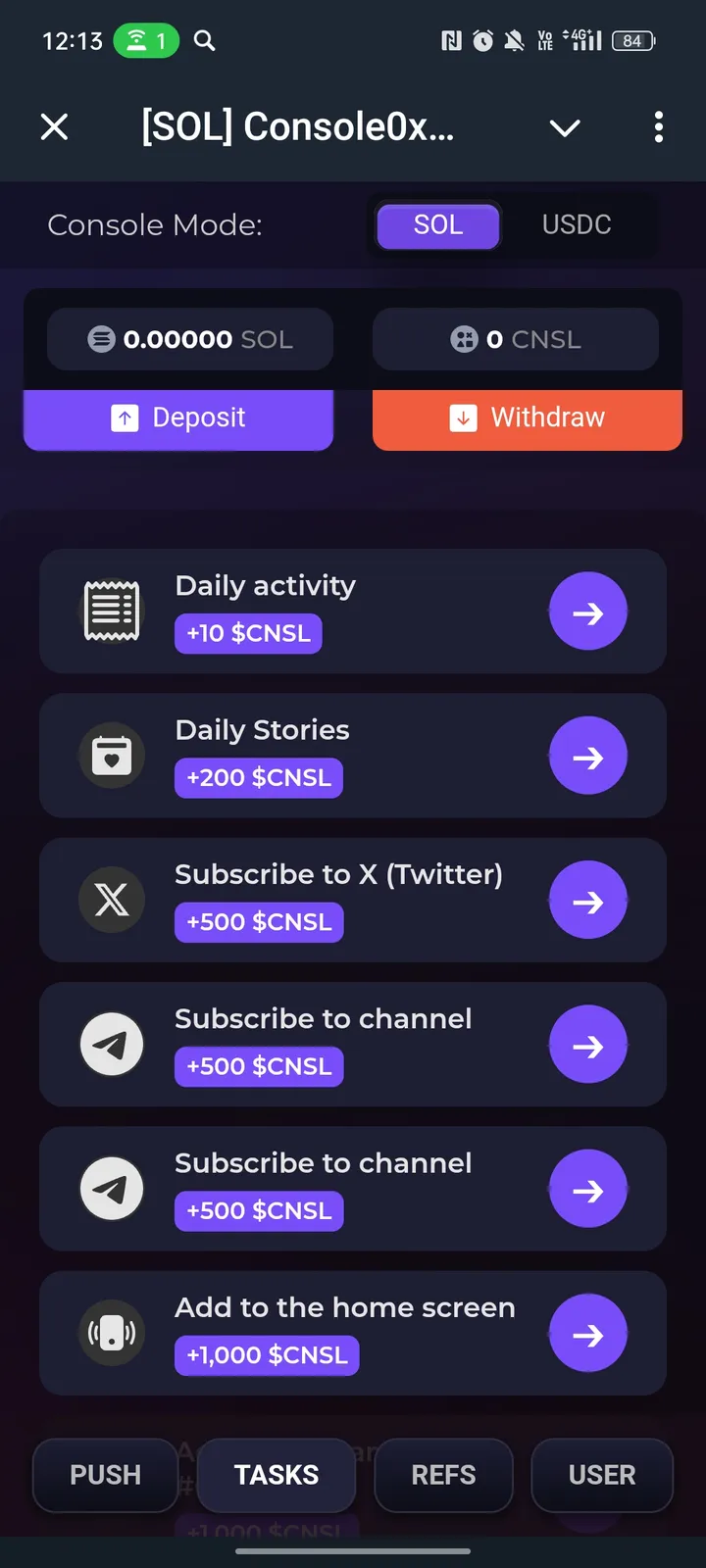
Task: Open the Daily activity task
Action: [x=587, y=612]
